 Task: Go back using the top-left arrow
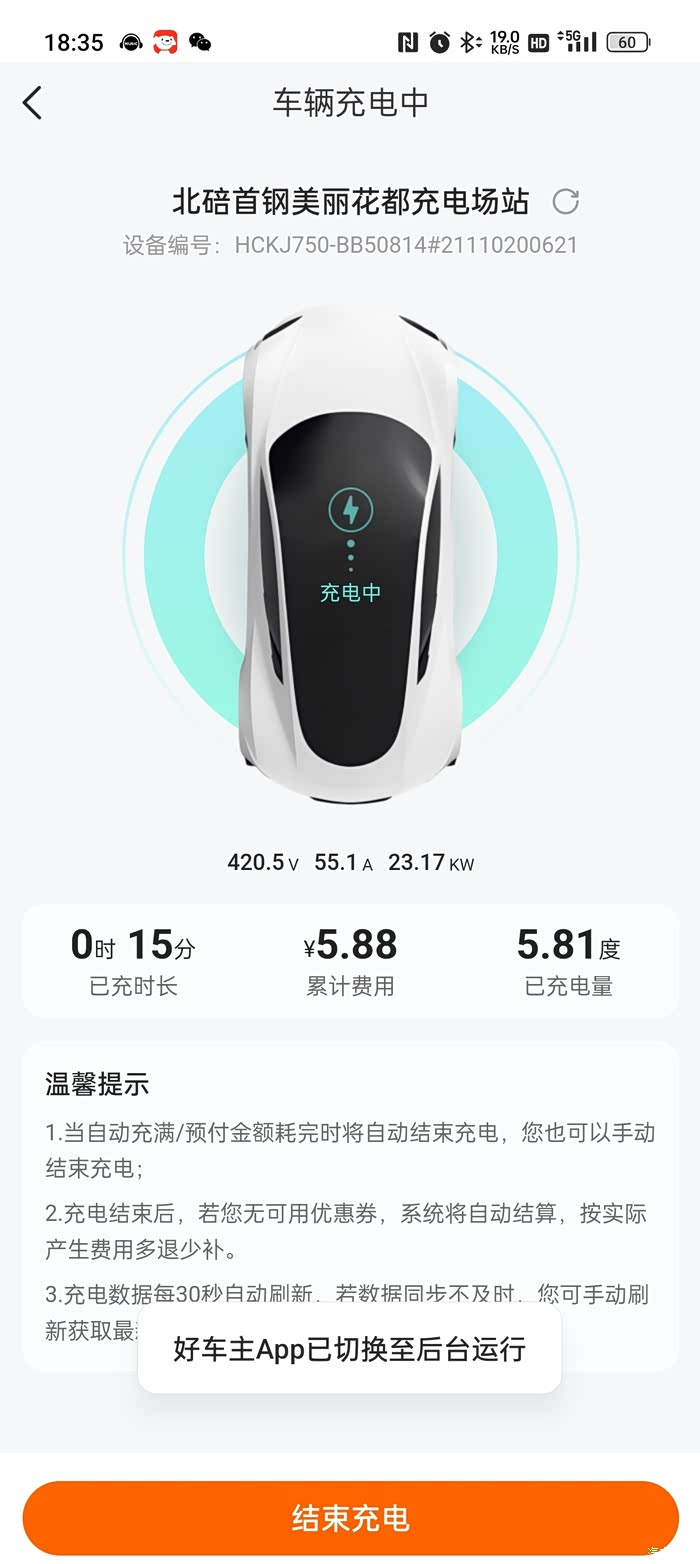(x=32, y=102)
